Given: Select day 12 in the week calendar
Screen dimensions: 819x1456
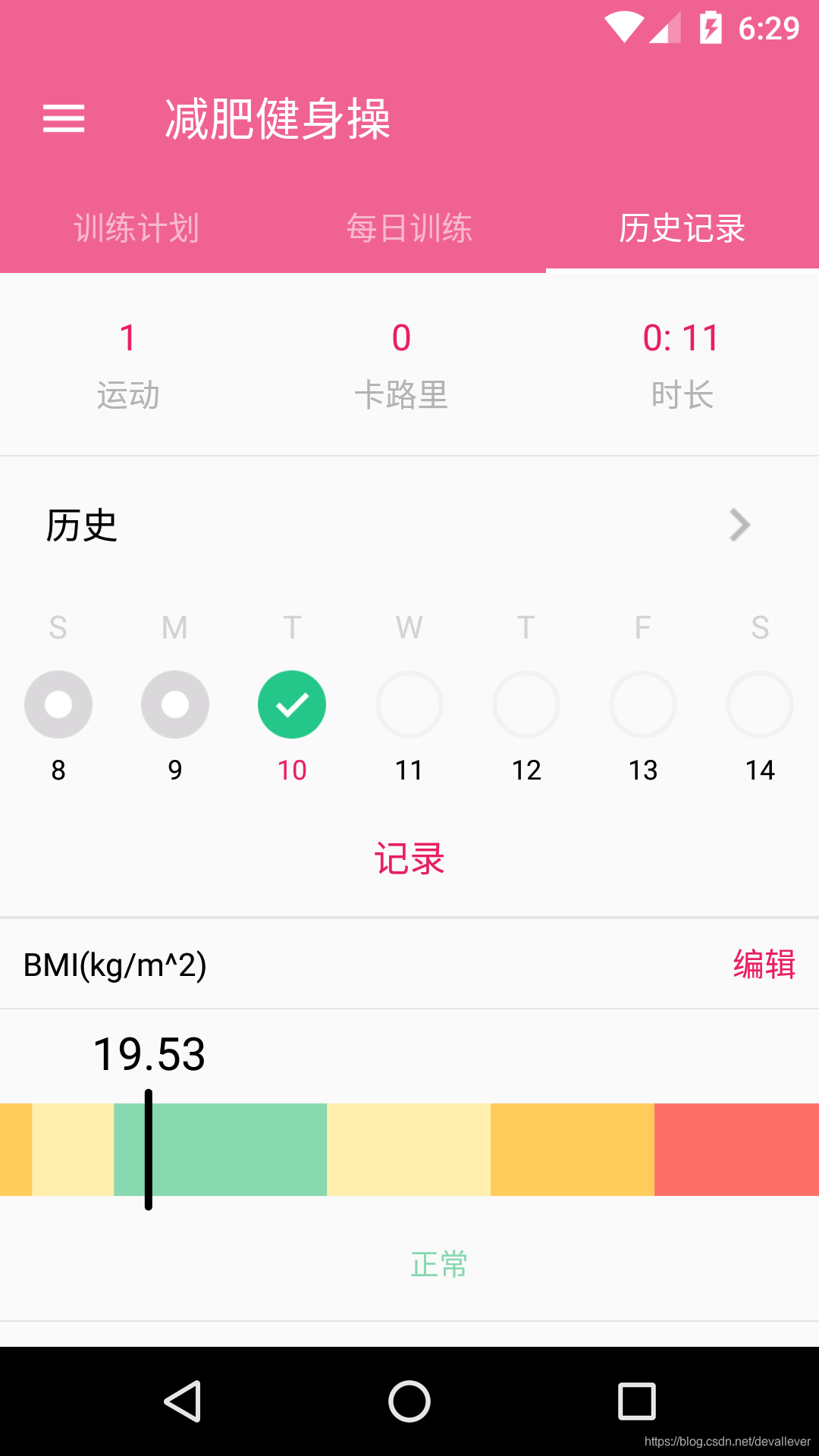Looking at the screenshot, I should (x=526, y=704).
